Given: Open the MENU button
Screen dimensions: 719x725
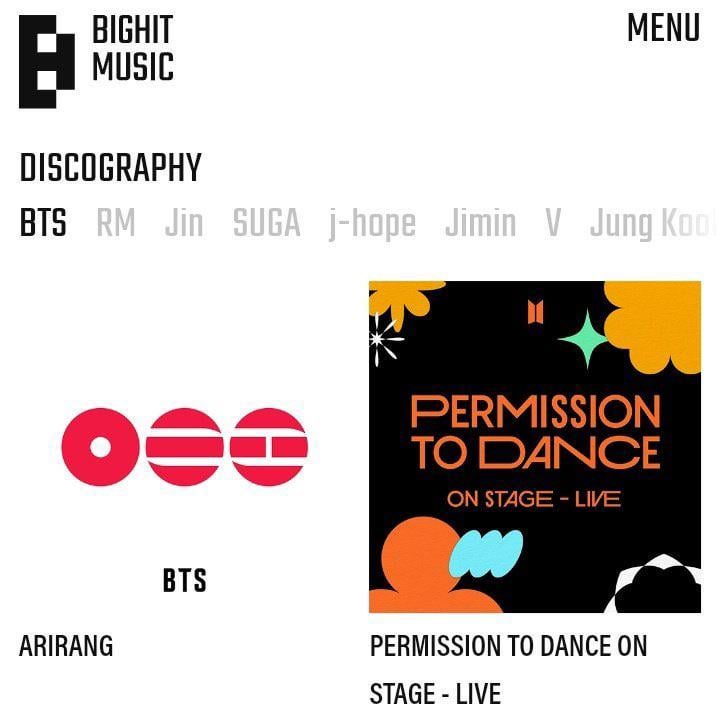Looking at the screenshot, I should (x=663, y=28).
